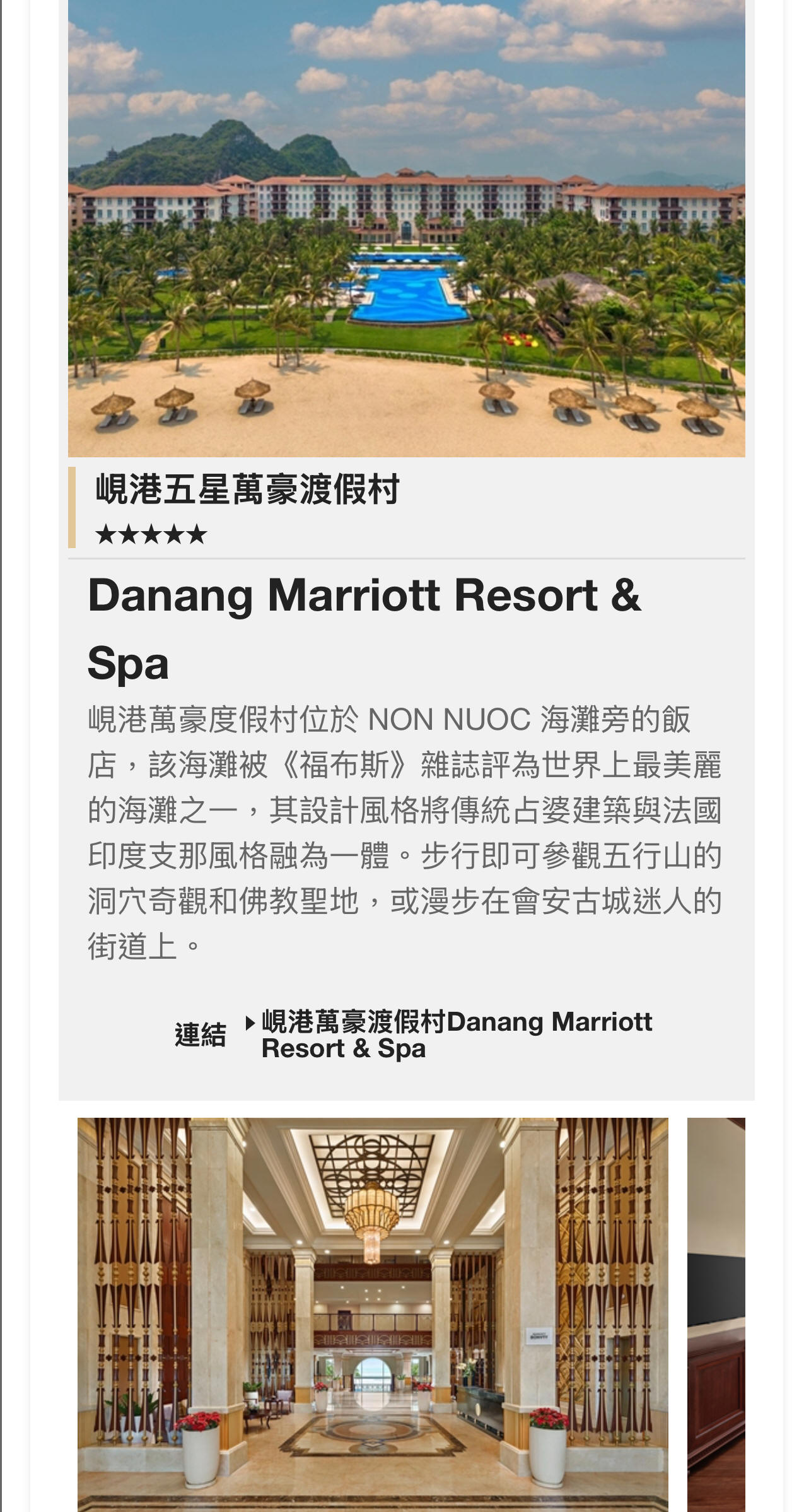Open the partially visible next gallery photo

coord(716,1313)
